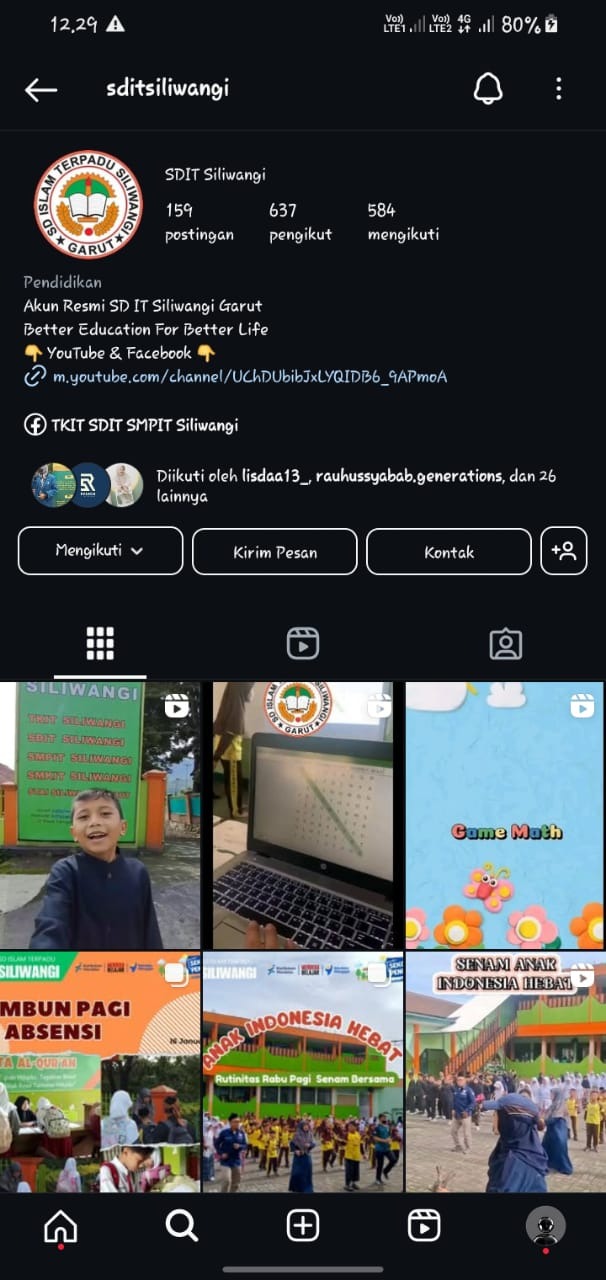Viewport: 606px width, 1280px height.
Task: Open the Game Math reel
Action: coord(505,815)
